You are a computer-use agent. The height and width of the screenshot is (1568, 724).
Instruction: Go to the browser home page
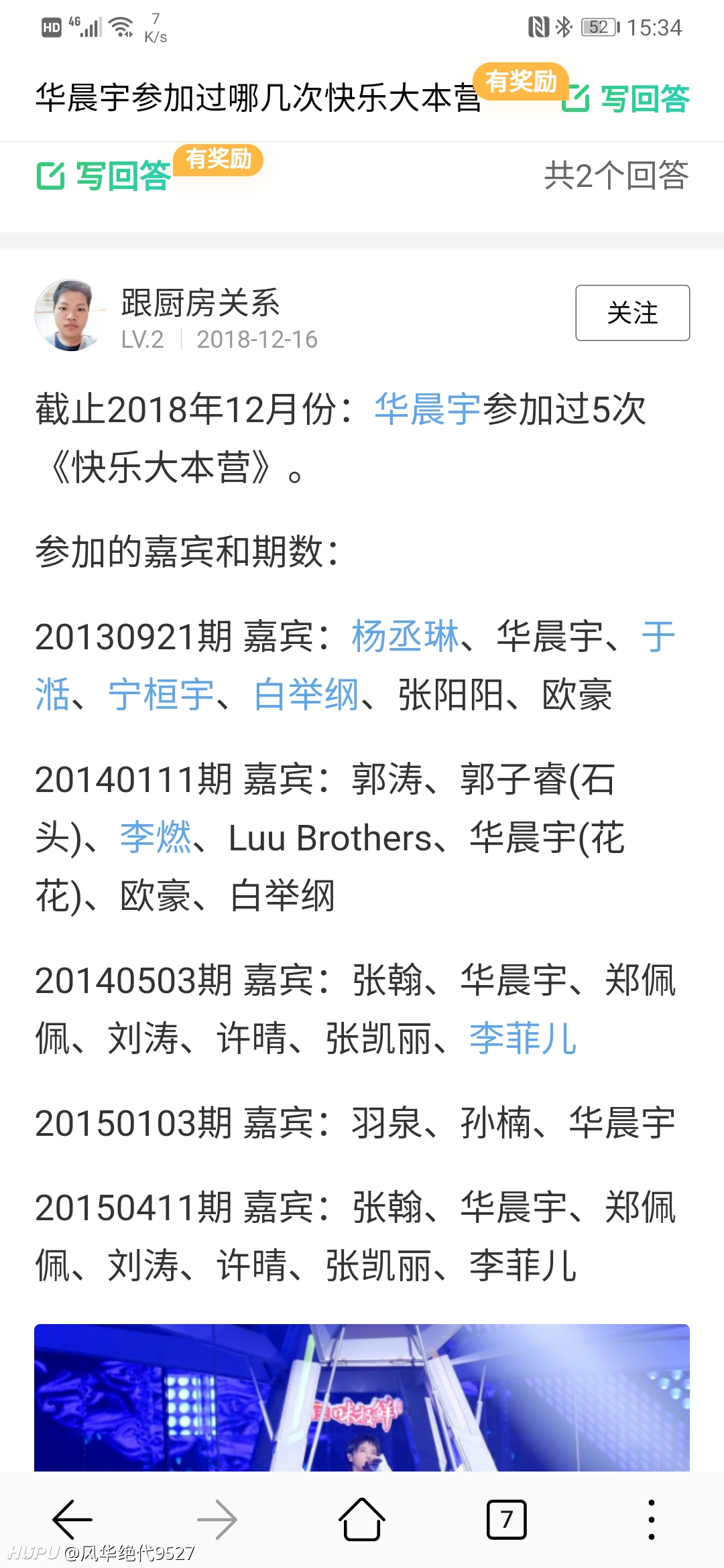(x=362, y=1519)
